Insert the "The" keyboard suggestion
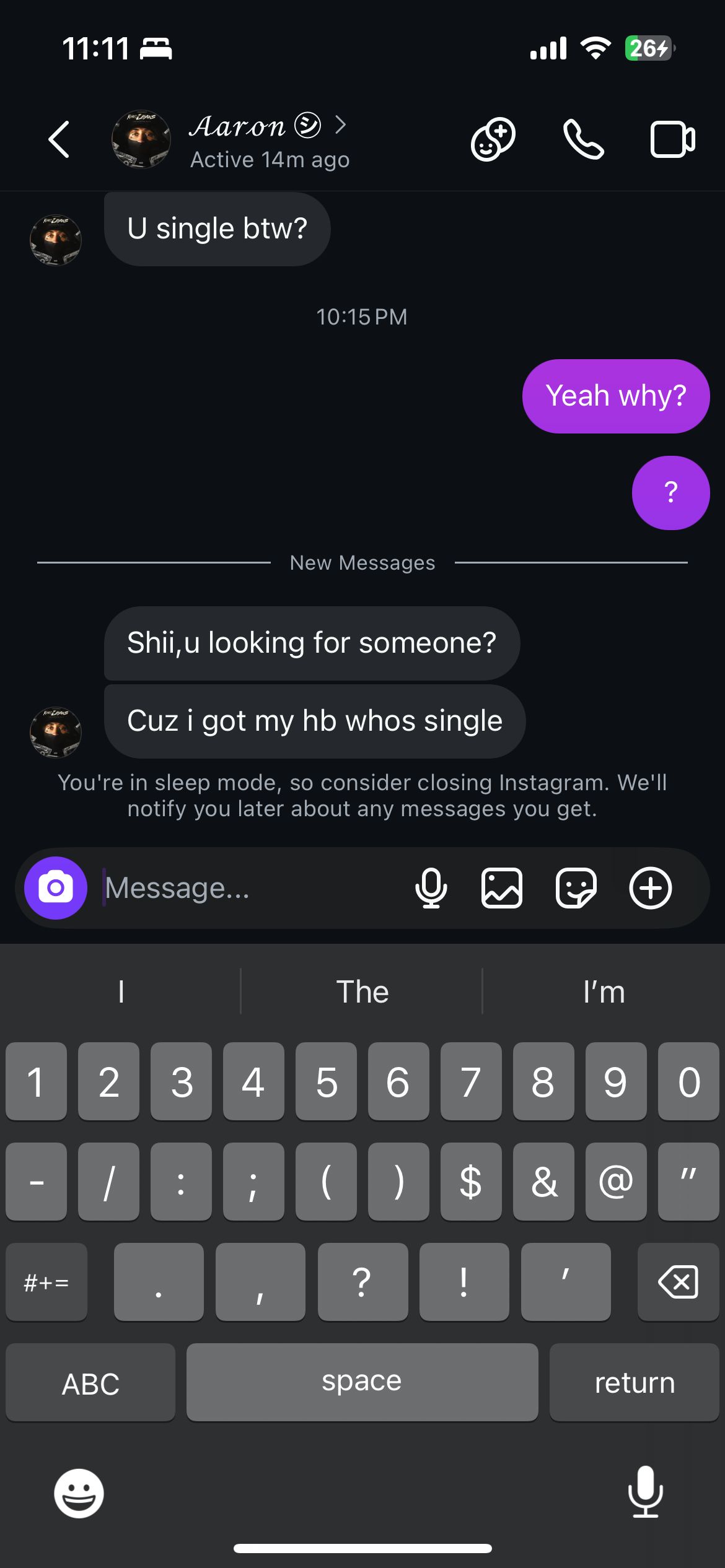Viewport: 725px width, 1568px height. click(x=362, y=991)
